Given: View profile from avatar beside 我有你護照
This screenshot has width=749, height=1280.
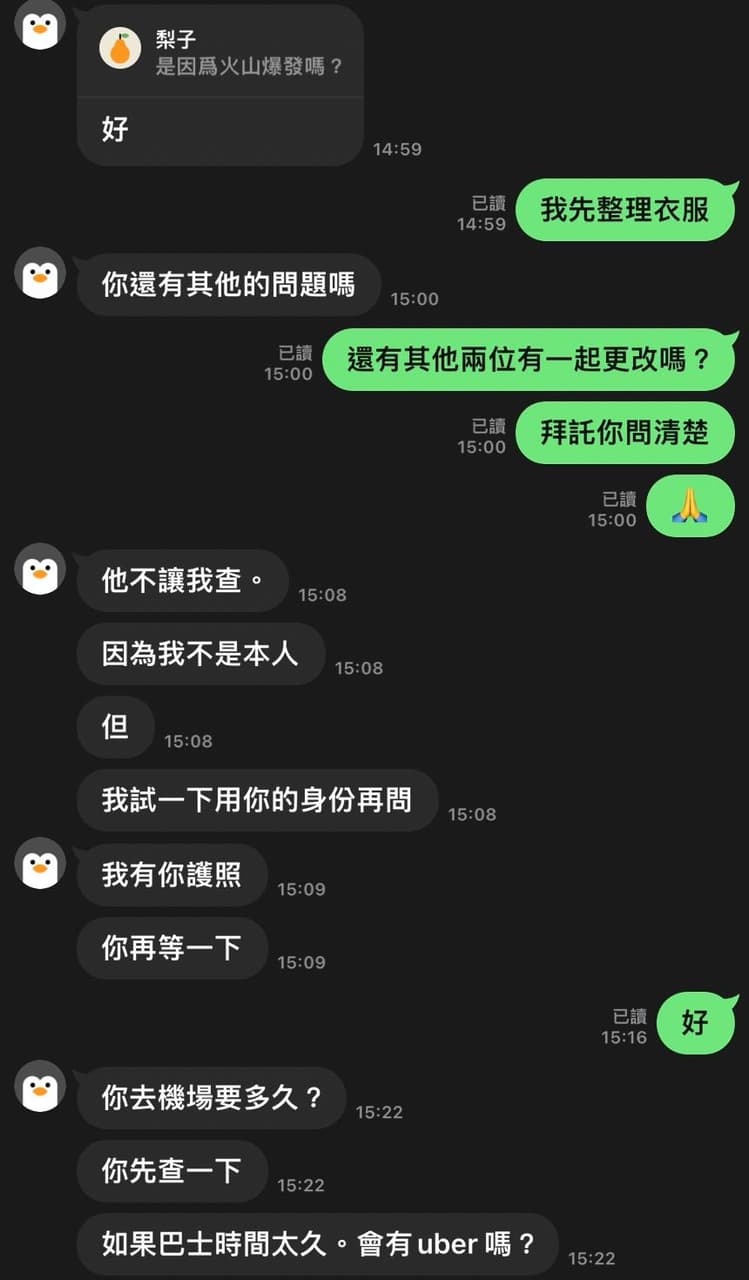Looking at the screenshot, I should (40, 863).
